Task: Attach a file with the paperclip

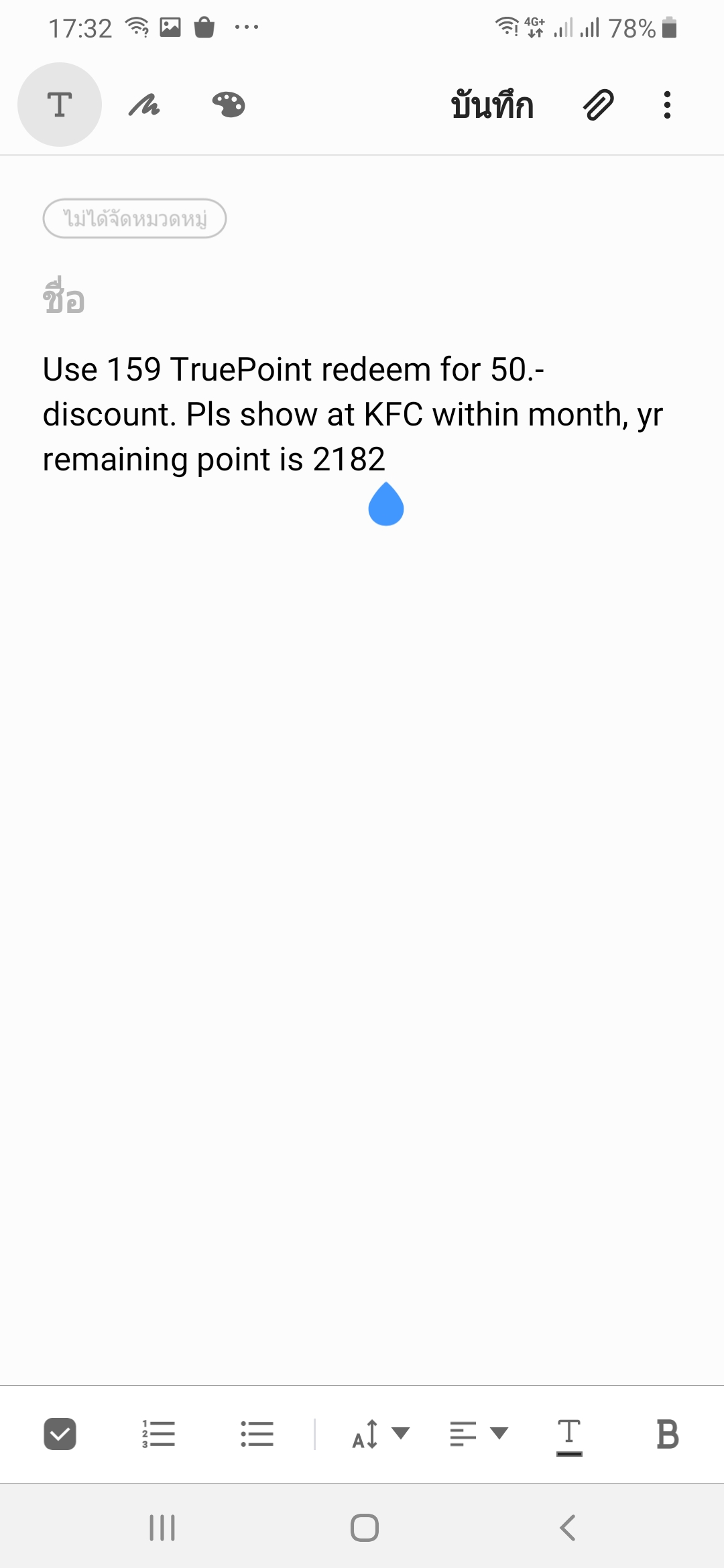Action: [x=599, y=105]
